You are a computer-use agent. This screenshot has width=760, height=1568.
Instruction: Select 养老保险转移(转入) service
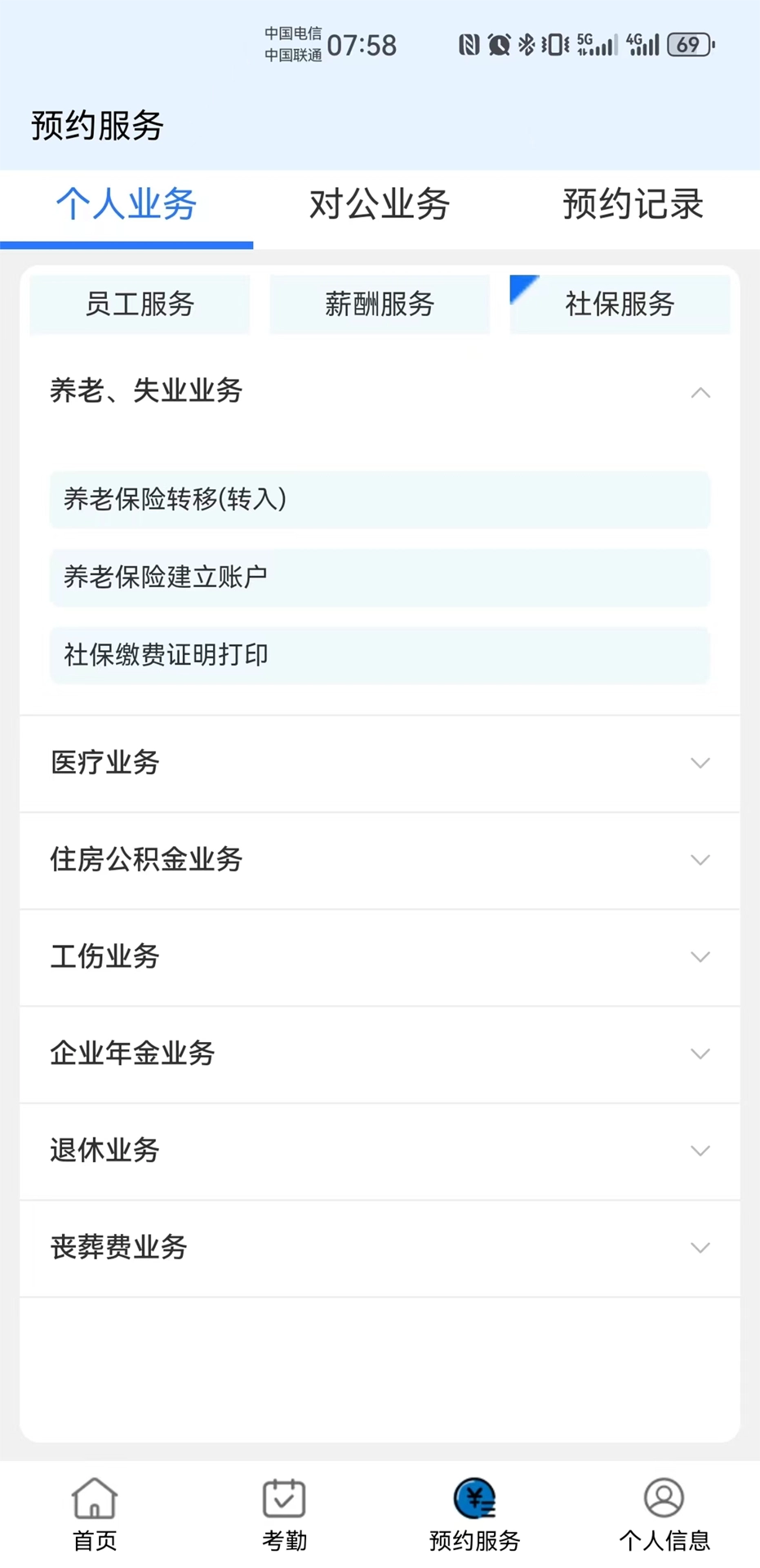click(380, 500)
